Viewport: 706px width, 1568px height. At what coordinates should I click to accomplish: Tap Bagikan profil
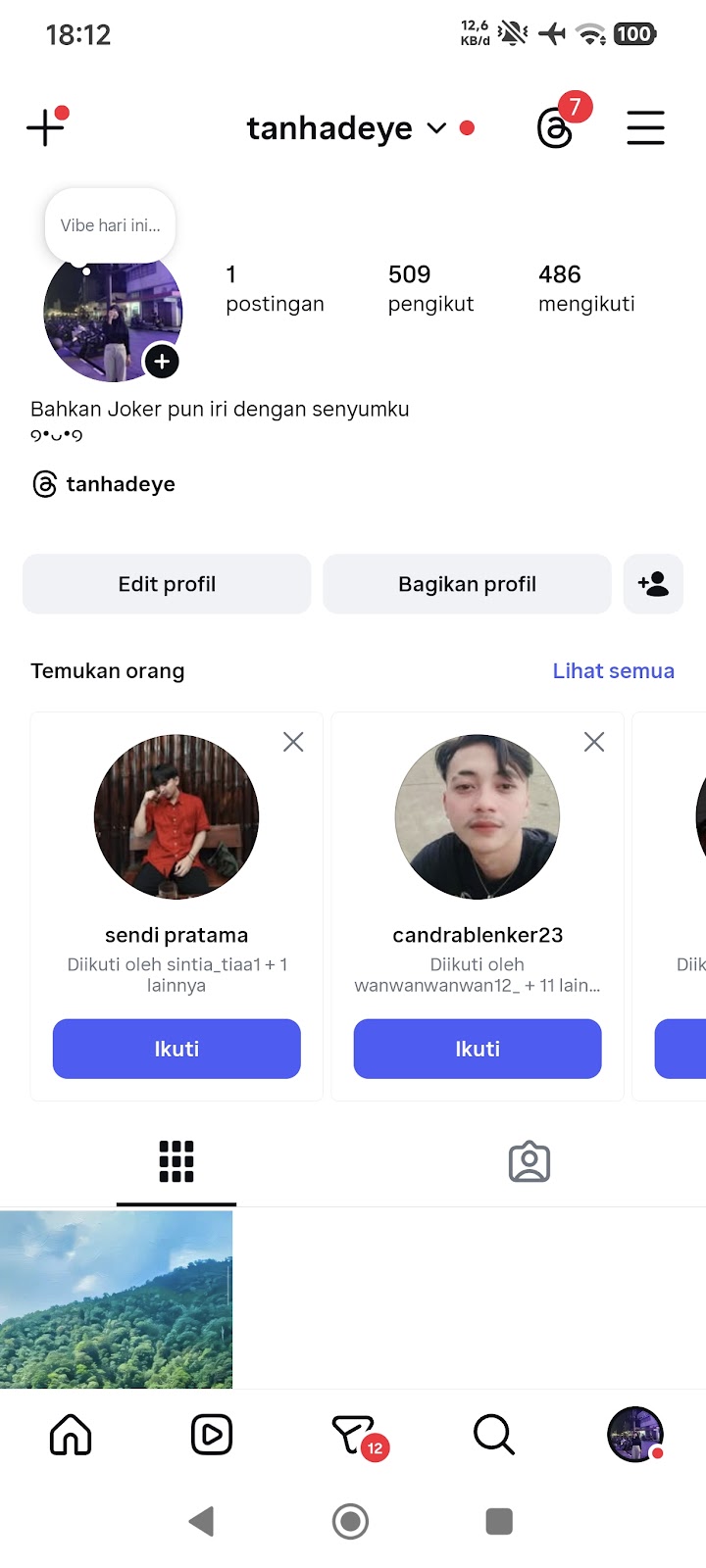(x=467, y=584)
